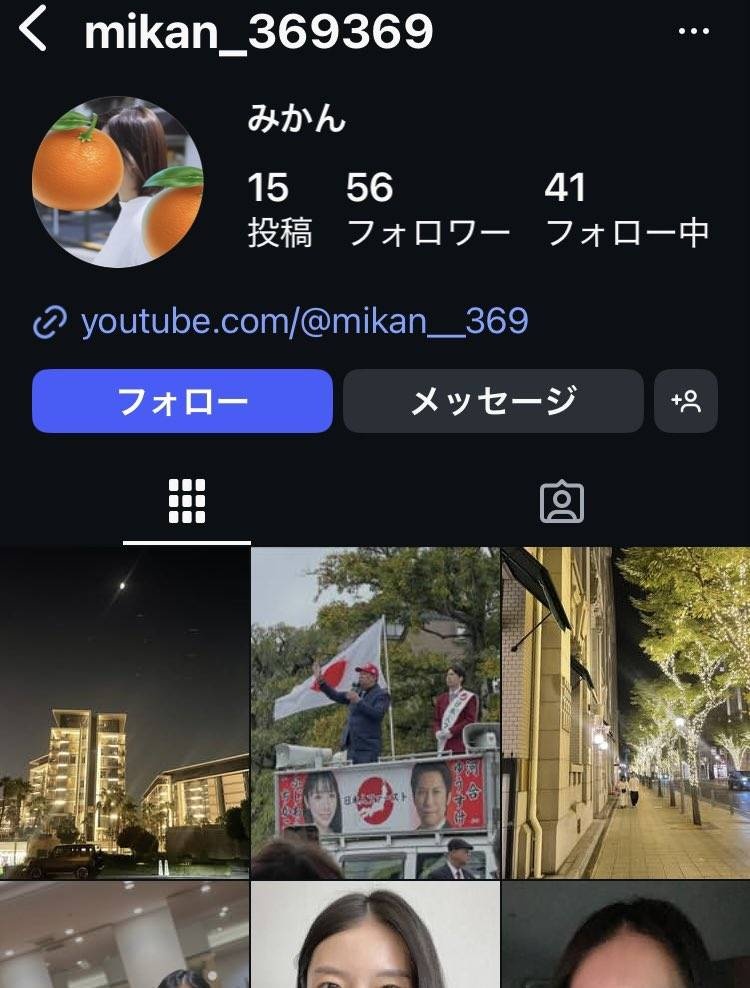
Task: Open the フォロー中 following list
Action: pyautogui.click(x=627, y=209)
